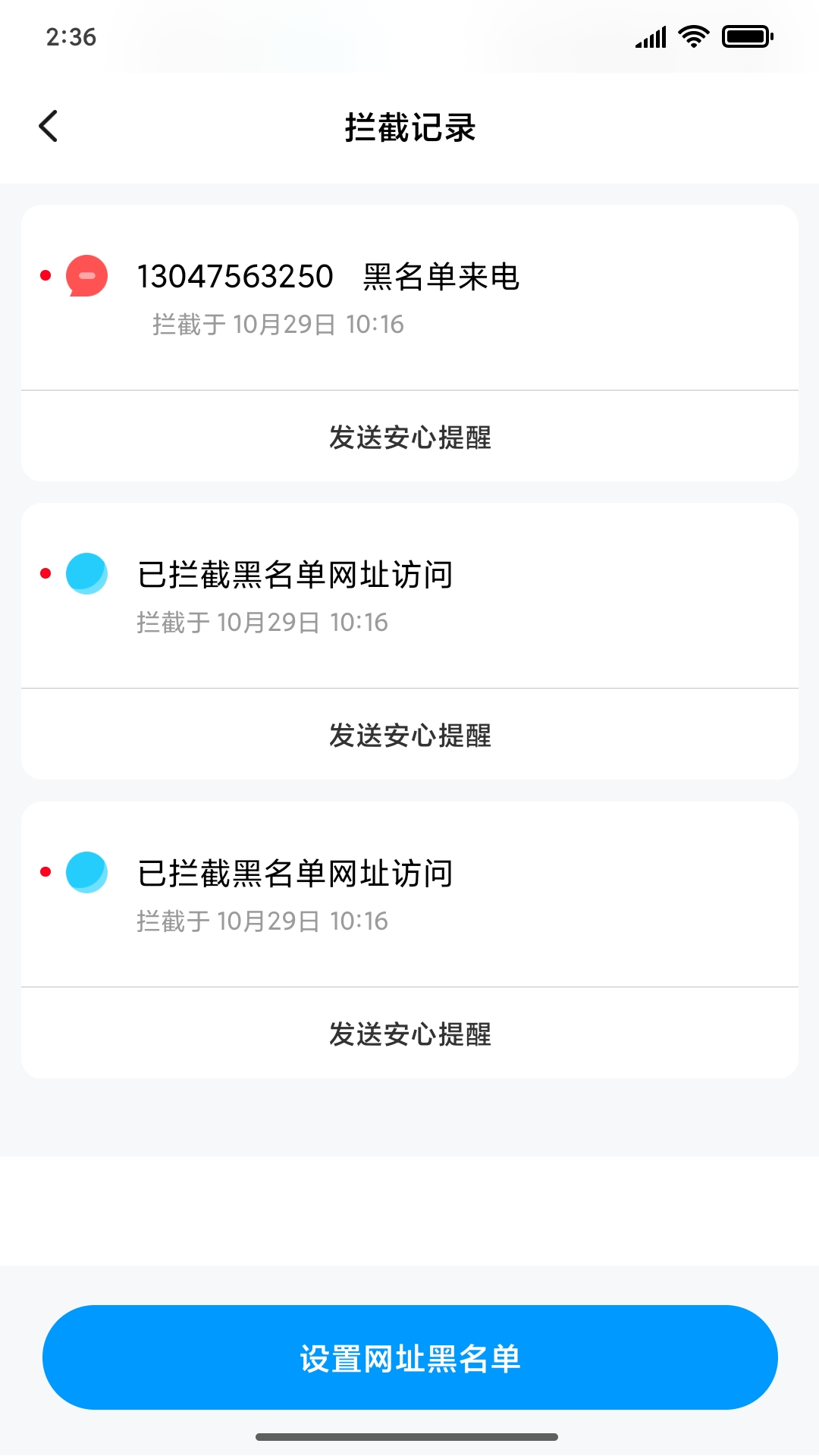Tap the Wi-Fi icon in status bar

[x=695, y=34]
